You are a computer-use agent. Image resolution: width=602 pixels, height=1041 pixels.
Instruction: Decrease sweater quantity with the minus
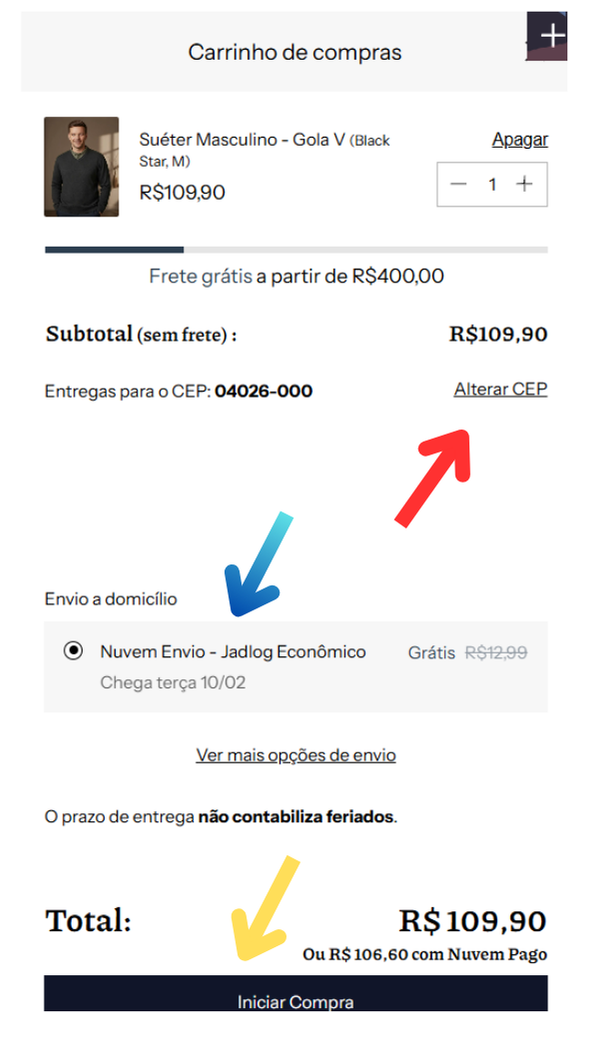(459, 184)
